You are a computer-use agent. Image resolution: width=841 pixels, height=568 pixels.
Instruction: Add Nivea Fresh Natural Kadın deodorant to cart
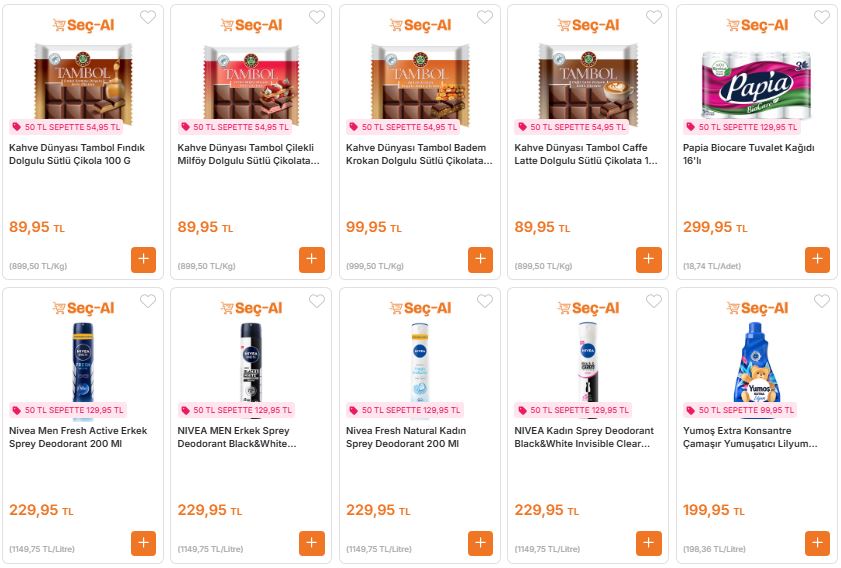tap(480, 543)
